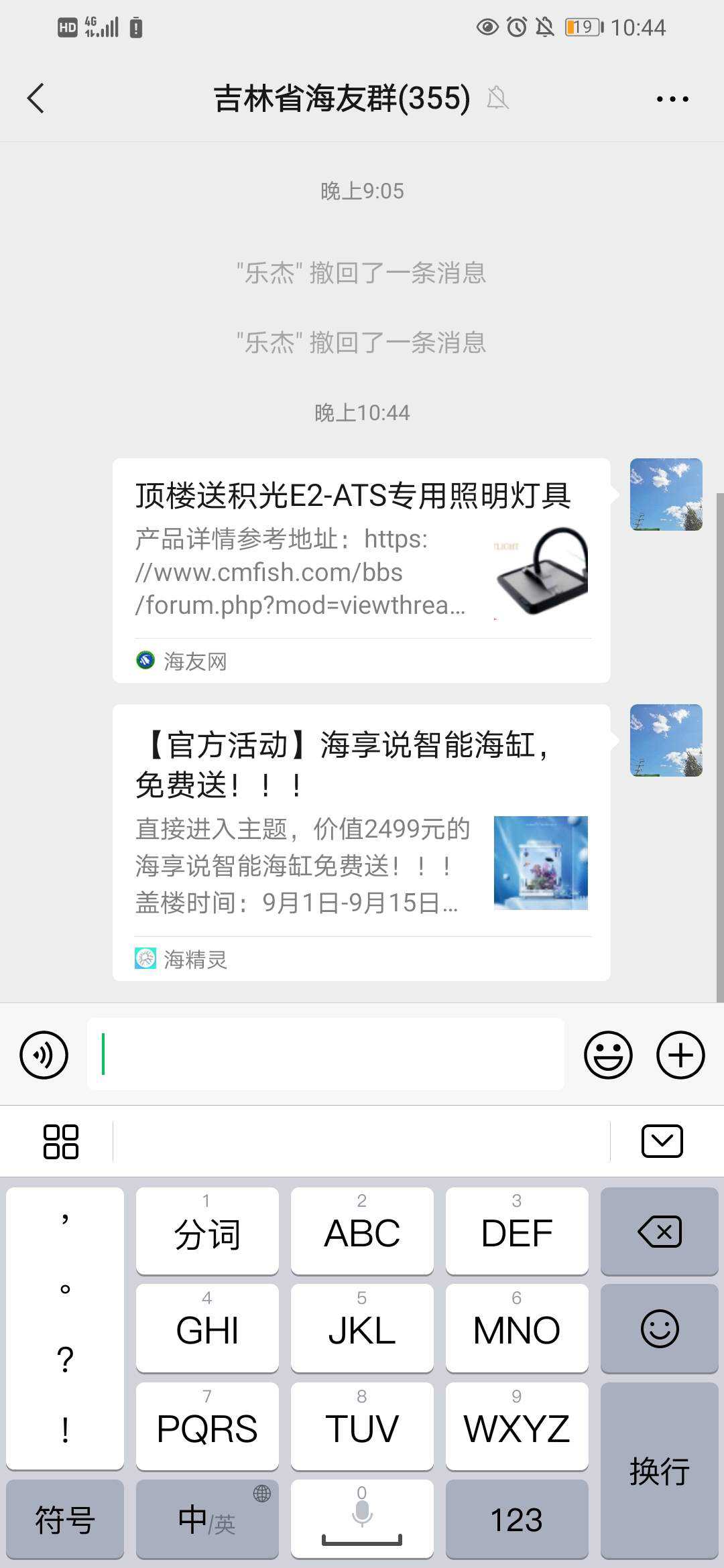Open the chat overflow menu
The height and width of the screenshot is (1568, 724).
(x=672, y=99)
